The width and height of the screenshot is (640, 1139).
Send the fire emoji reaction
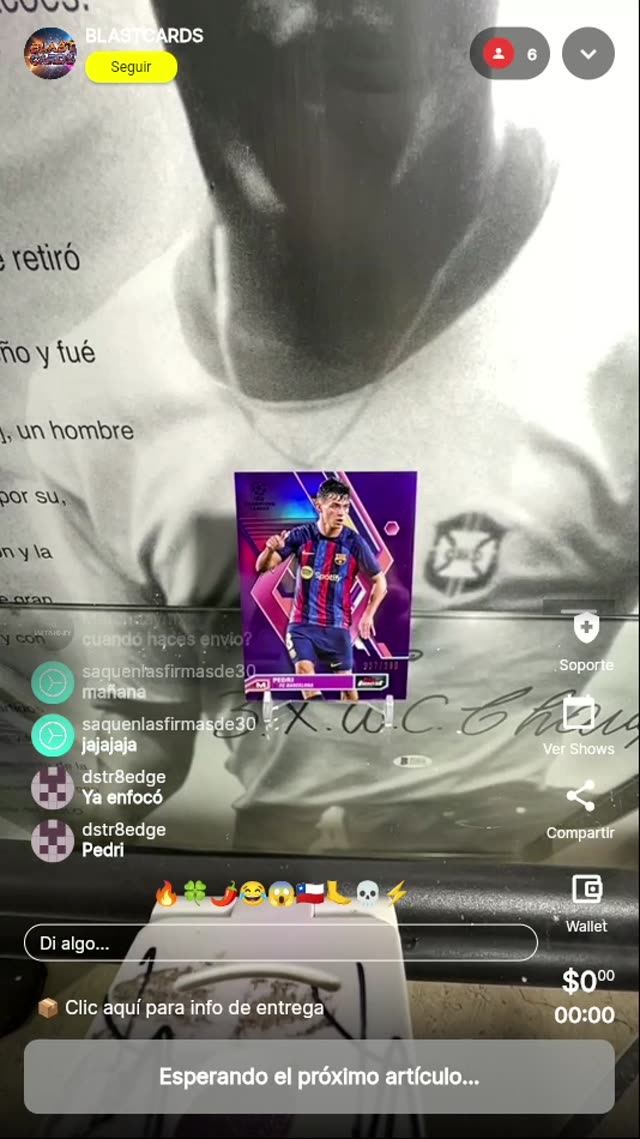click(166, 893)
